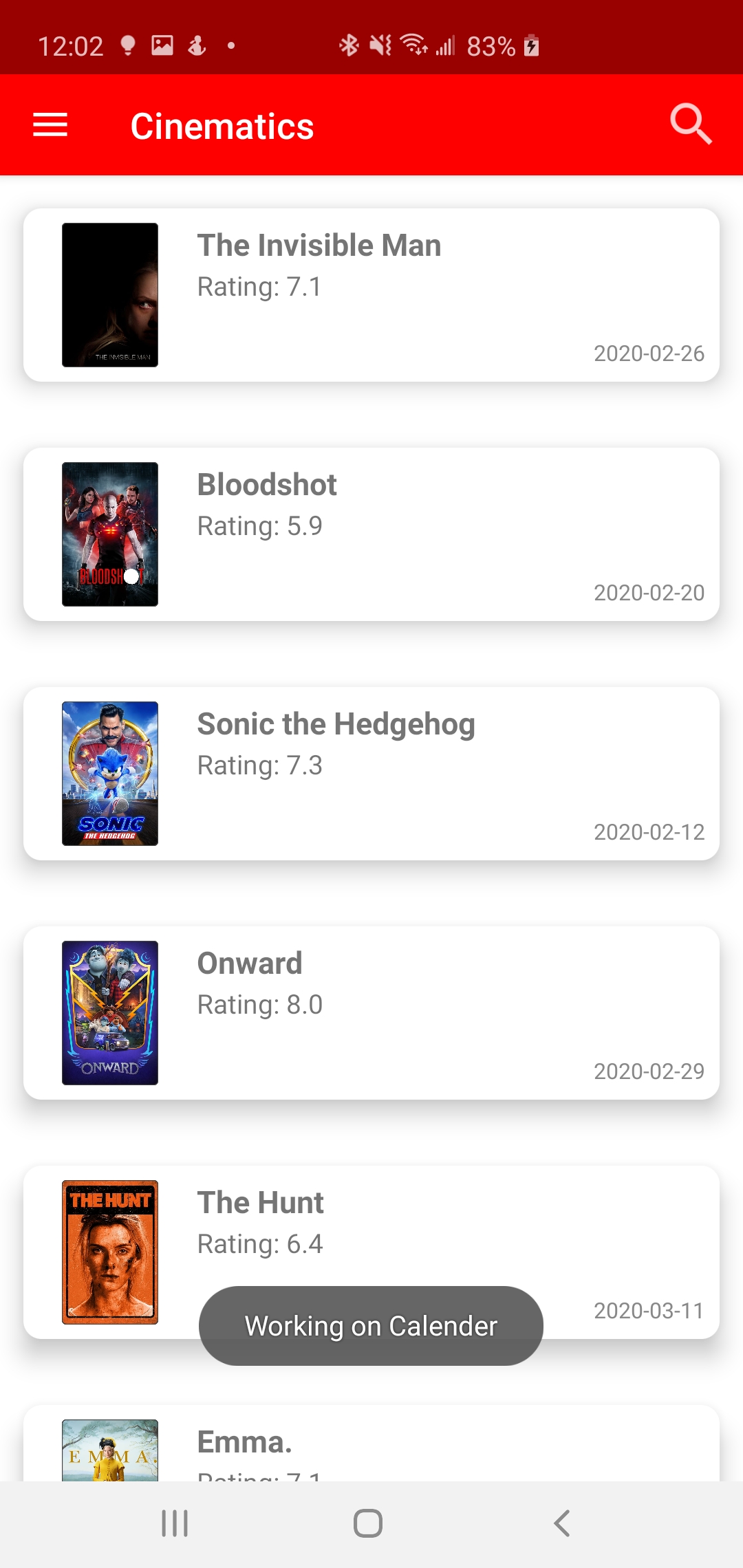
Task: Tap the system home button
Action: coord(368,1523)
